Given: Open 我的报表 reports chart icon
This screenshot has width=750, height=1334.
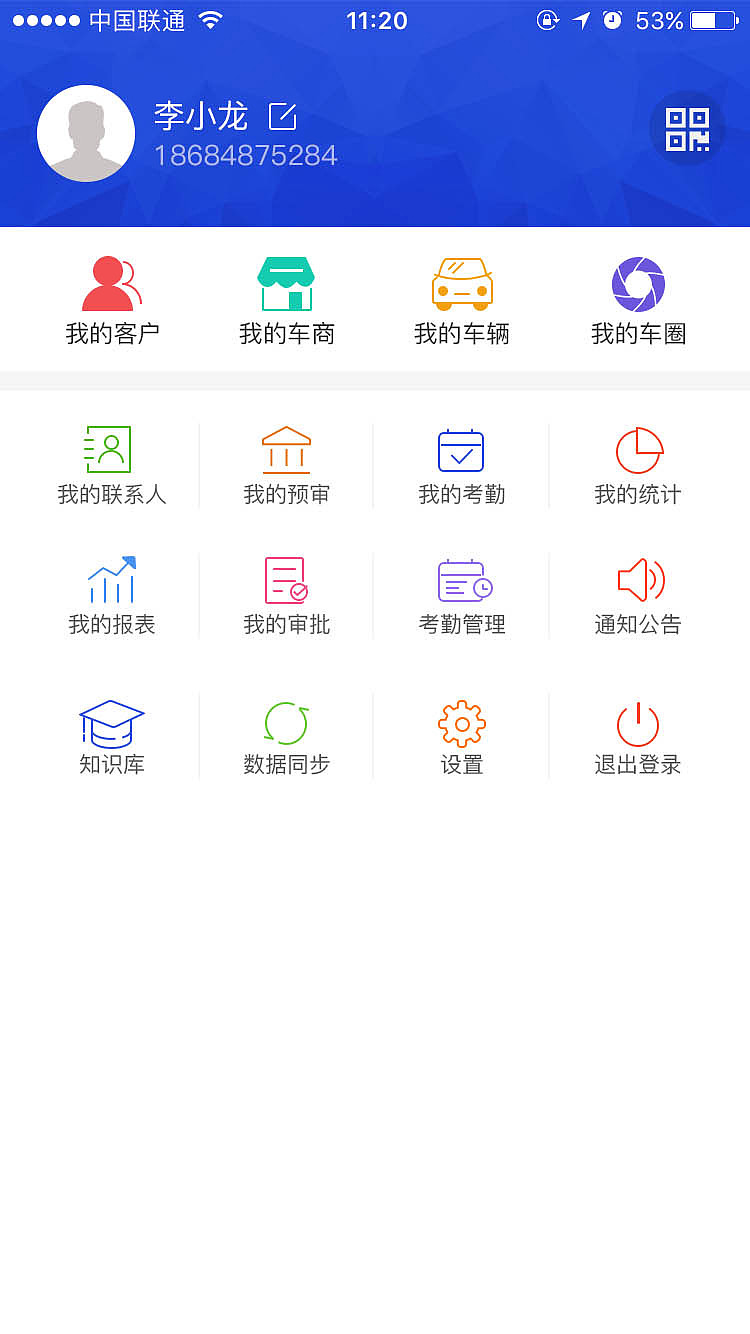Looking at the screenshot, I should coord(112,595).
